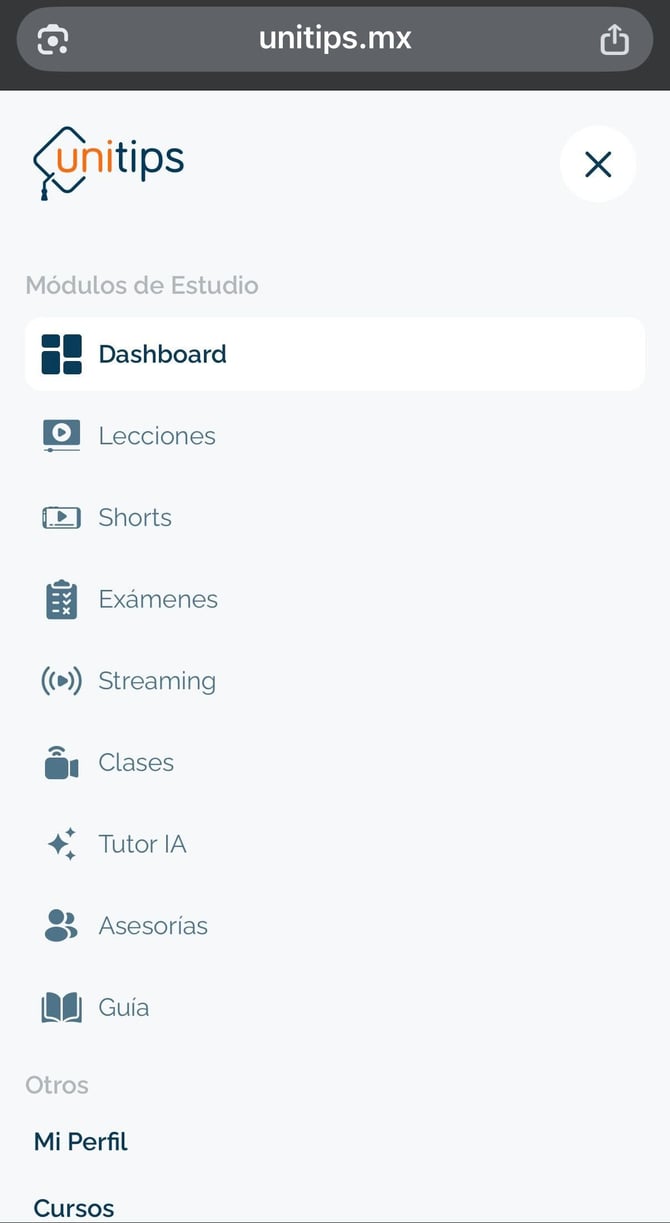
Task: Tap the unitips.mx address bar
Action: [335, 39]
